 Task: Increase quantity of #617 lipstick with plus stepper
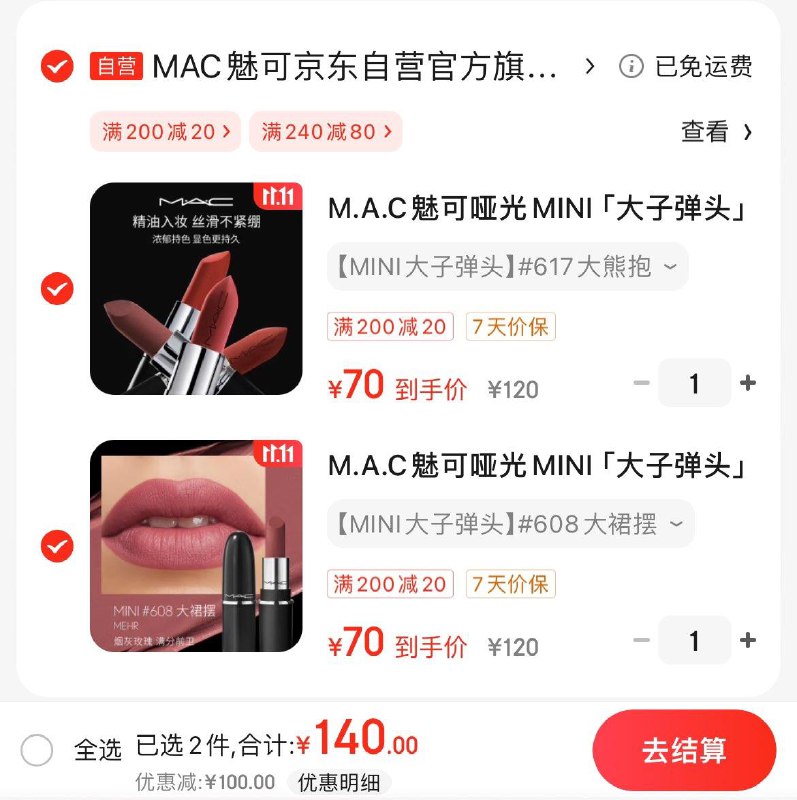coord(747,382)
